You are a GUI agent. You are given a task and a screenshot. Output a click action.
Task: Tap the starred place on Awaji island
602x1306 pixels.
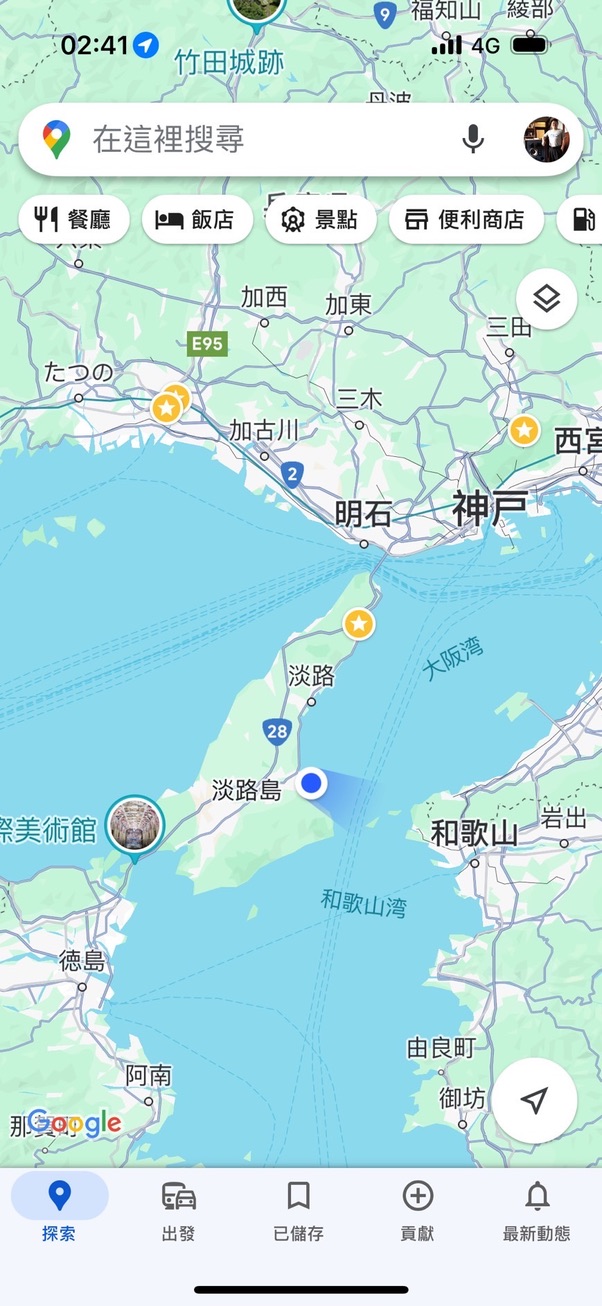coord(359,624)
